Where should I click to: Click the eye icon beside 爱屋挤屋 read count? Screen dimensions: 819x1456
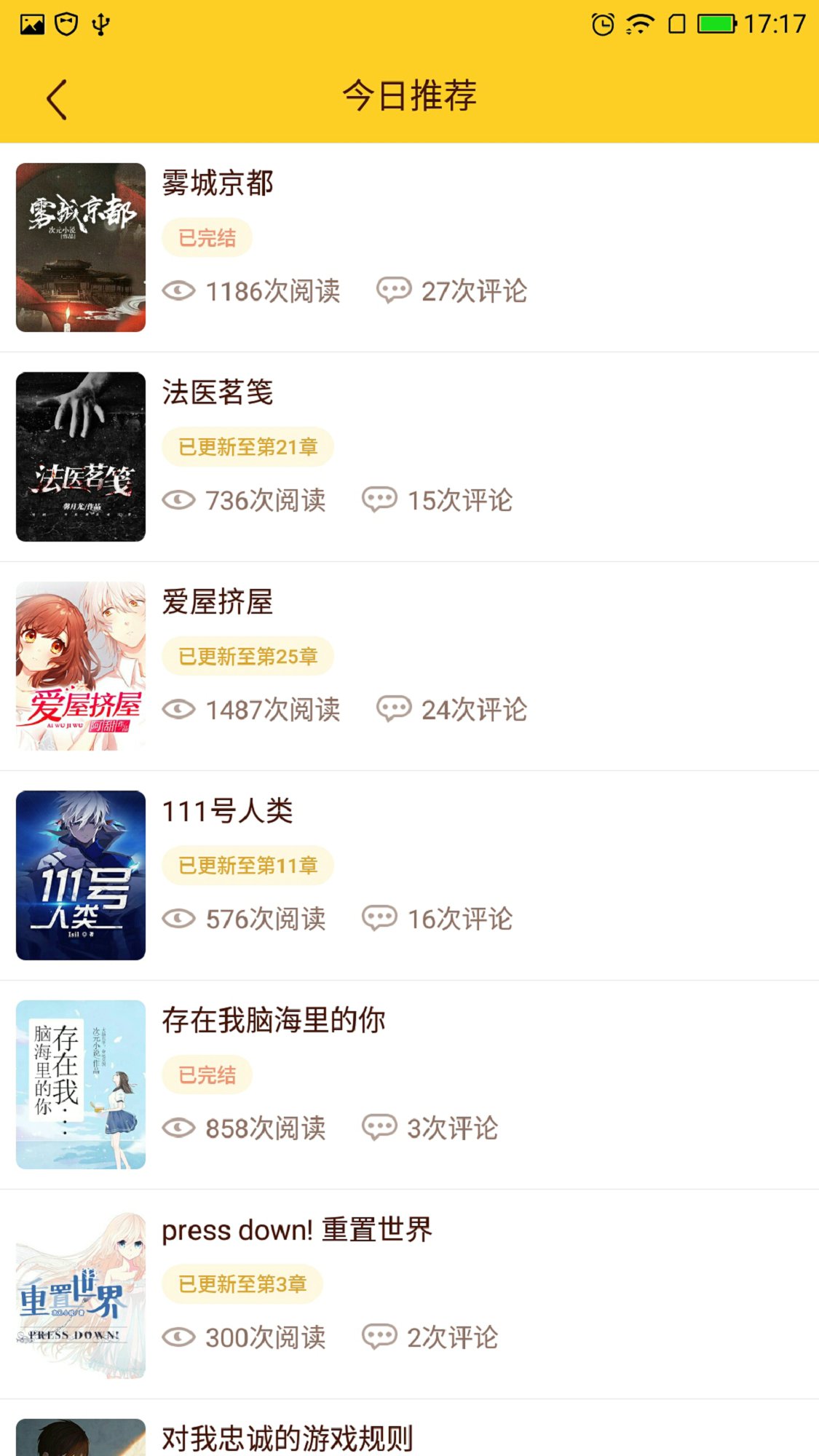tap(178, 708)
